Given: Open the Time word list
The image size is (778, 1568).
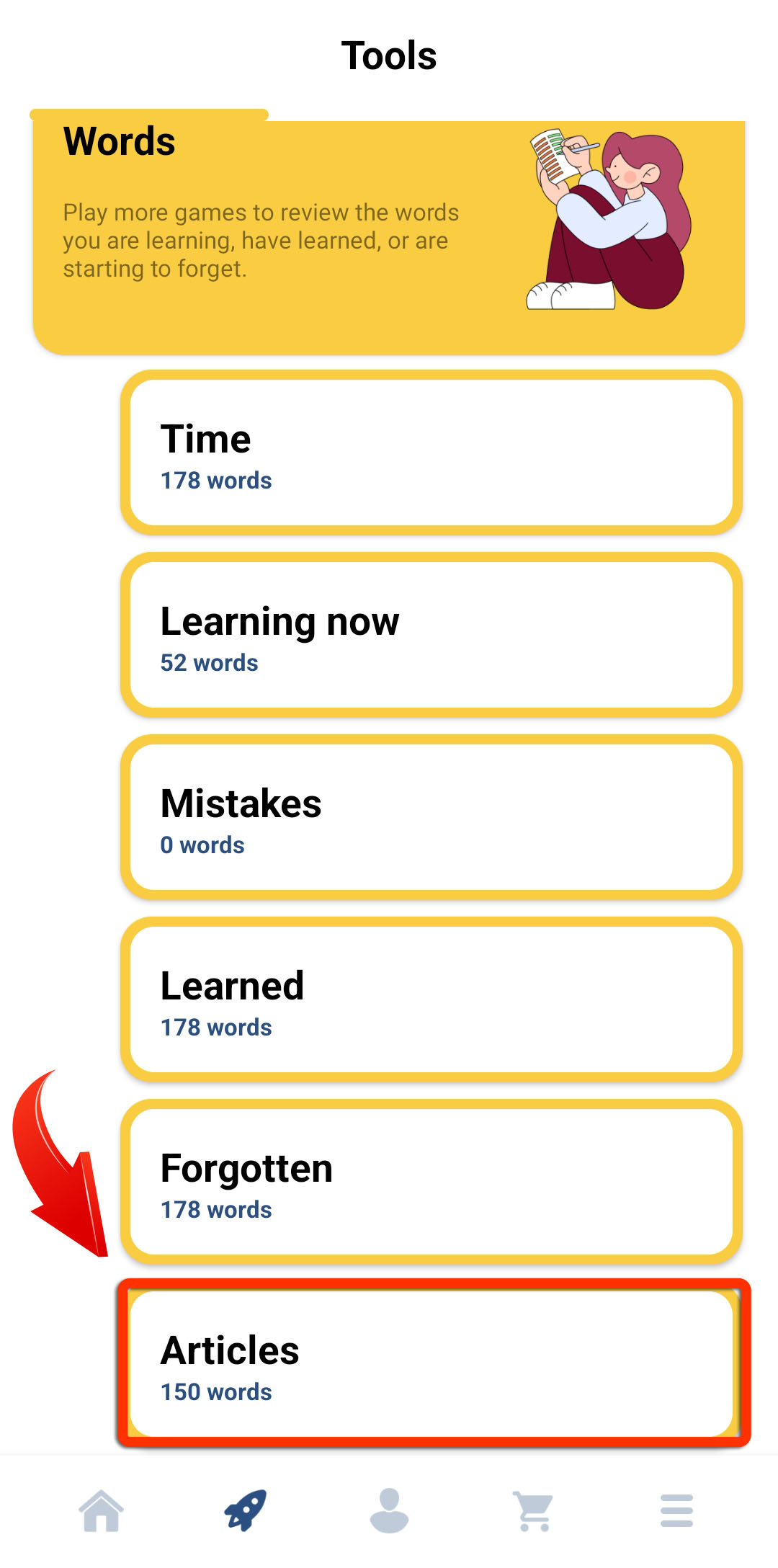Looking at the screenshot, I should (x=432, y=453).
